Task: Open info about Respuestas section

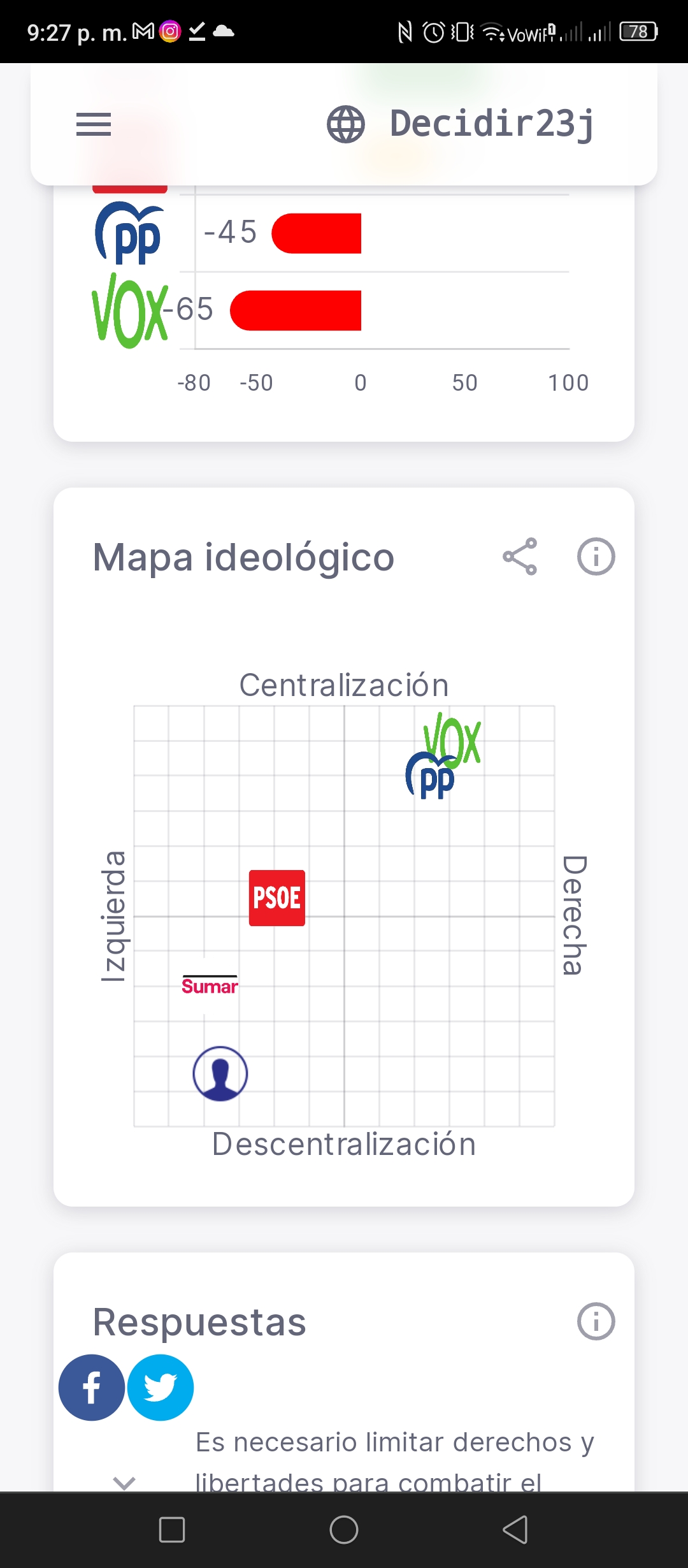Action: click(x=596, y=1321)
